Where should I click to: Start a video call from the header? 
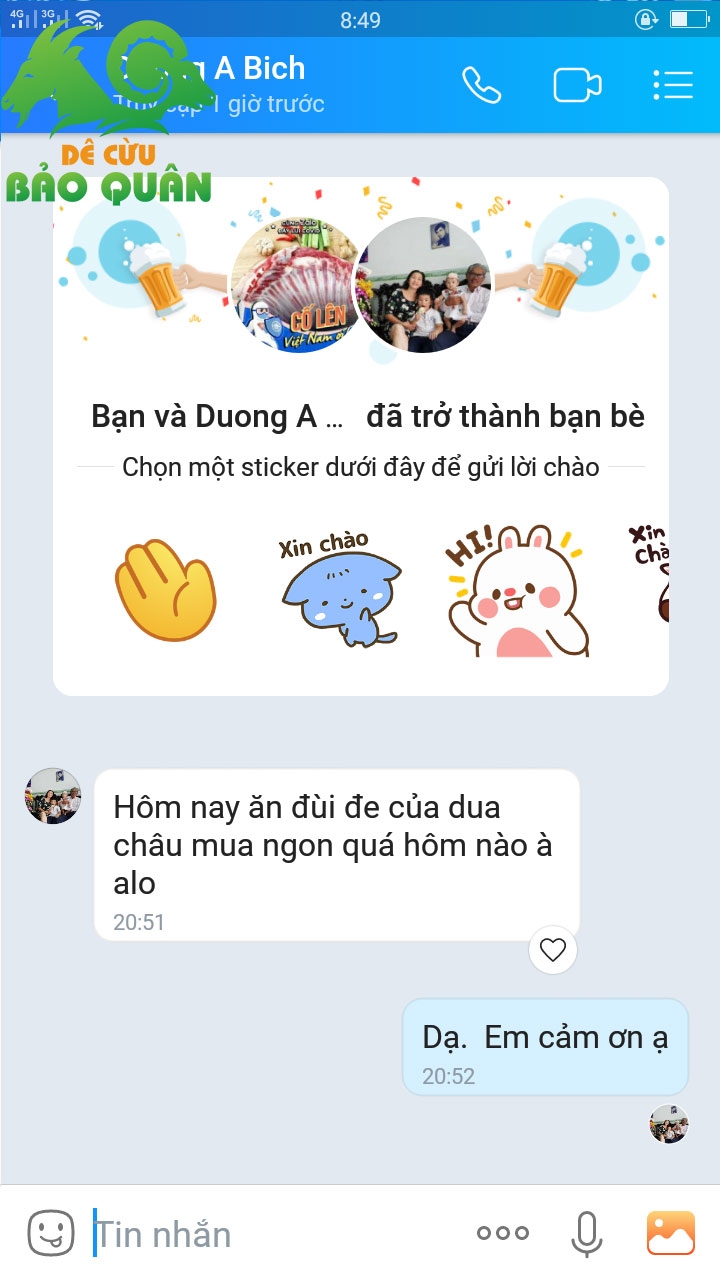tap(578, 85)
